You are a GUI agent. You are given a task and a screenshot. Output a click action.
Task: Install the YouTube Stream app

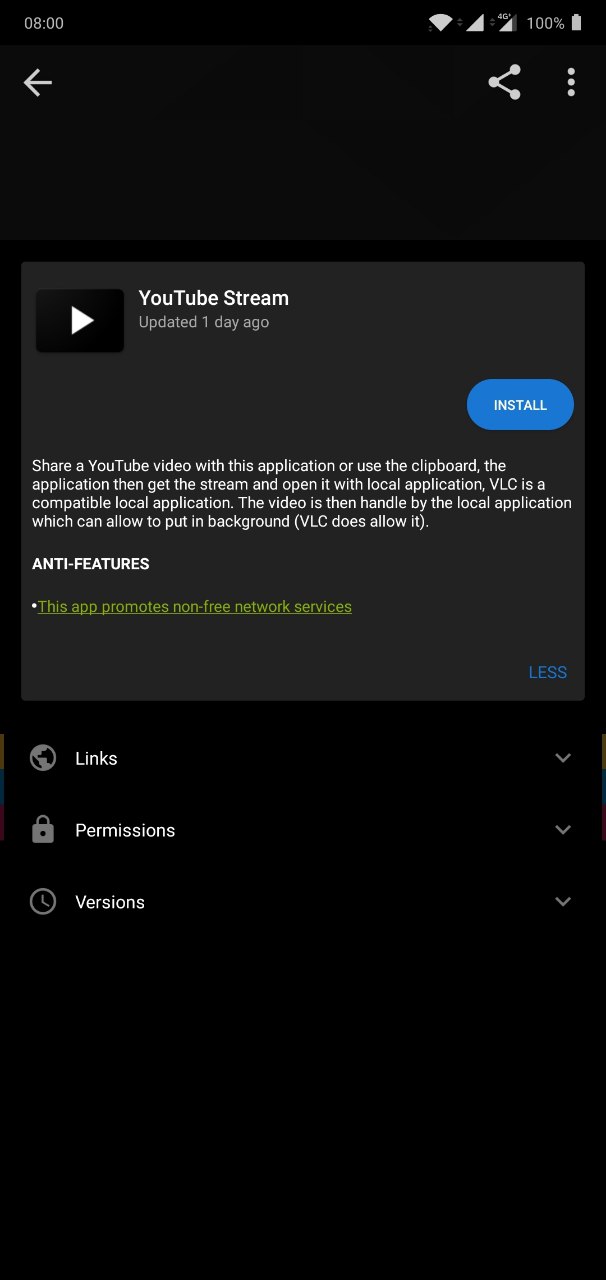[520, 405]
